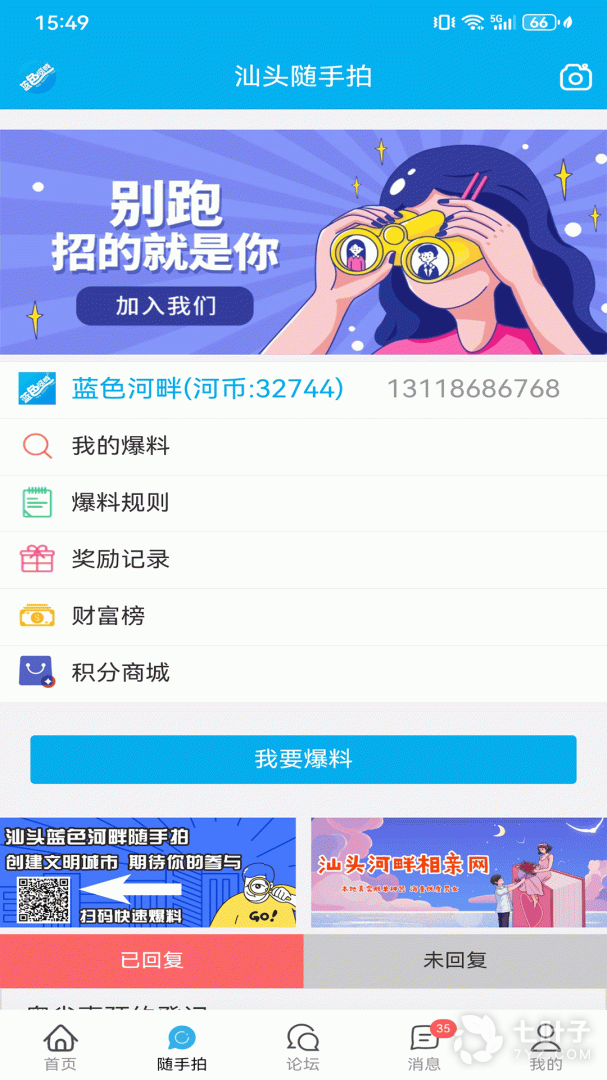Tap the 我要爆料 button
607x1080 pixels.
tap(303, 760)
